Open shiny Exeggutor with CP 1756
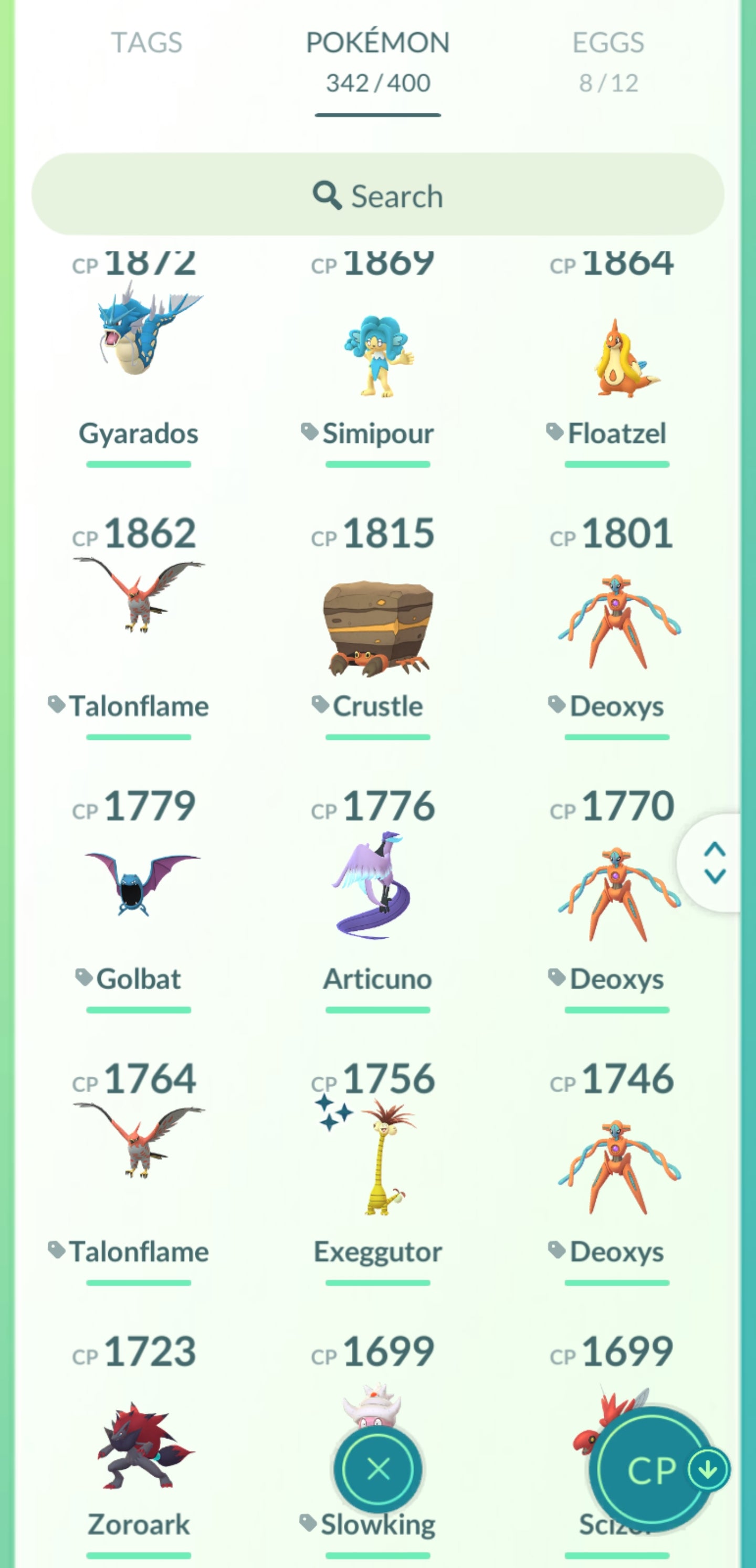Image resolution: width=756 pixels, height=1568 pixels. point(377,1157)
